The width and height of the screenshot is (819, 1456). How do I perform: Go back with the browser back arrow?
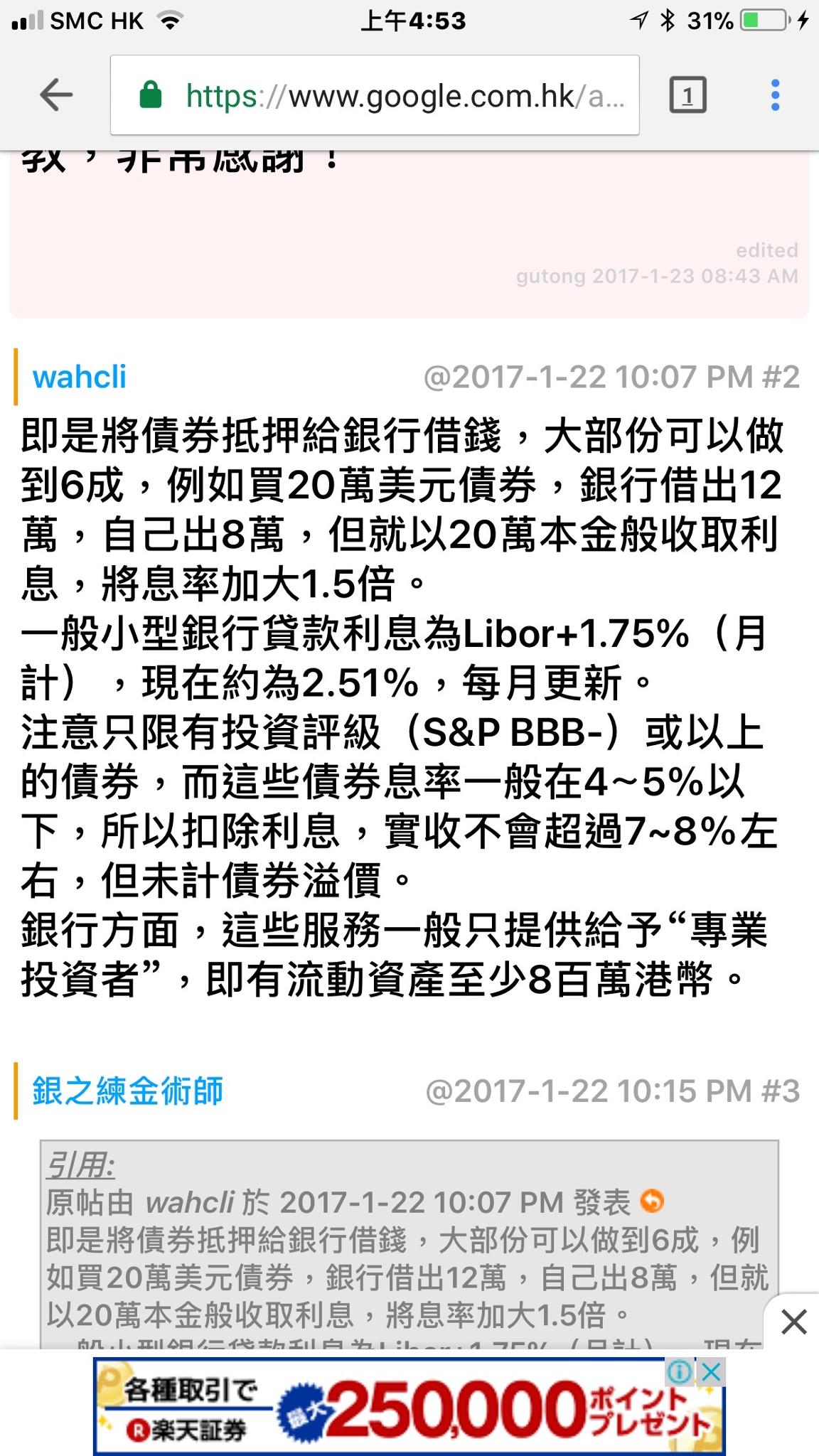click(56, 95)
